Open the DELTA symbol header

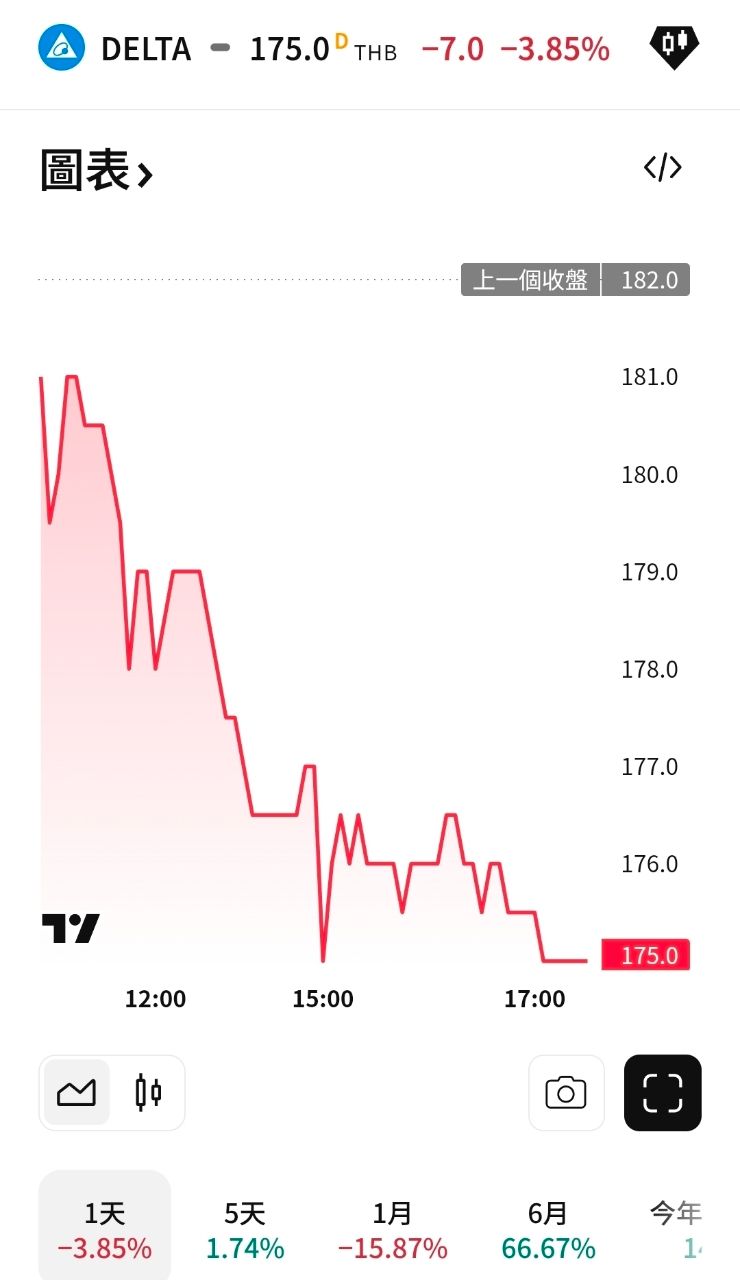click(x=146, y=48)
